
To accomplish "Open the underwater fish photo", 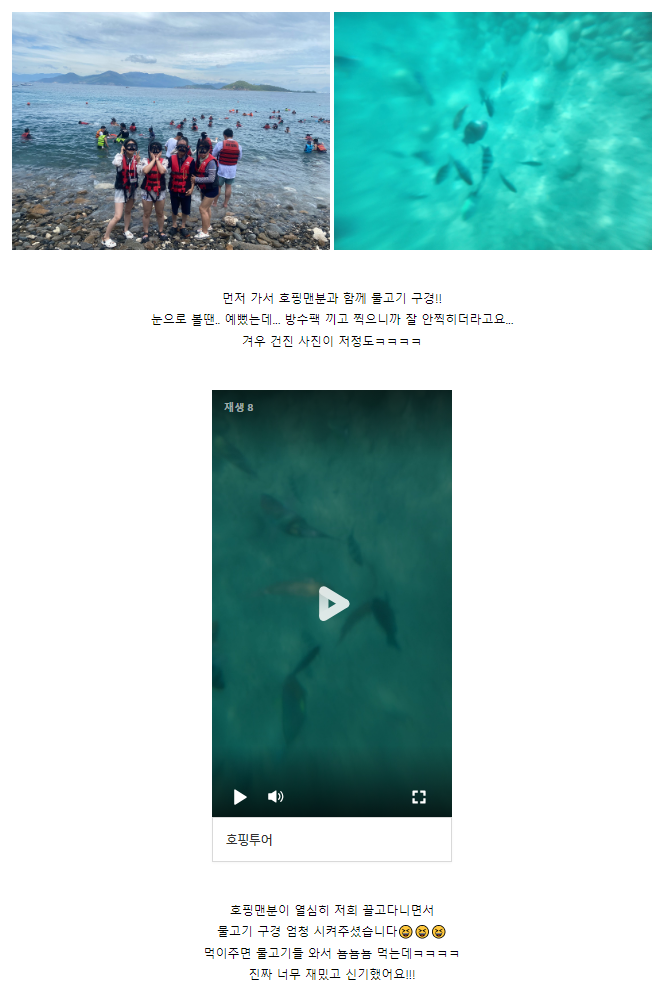I will coord(492,131).
